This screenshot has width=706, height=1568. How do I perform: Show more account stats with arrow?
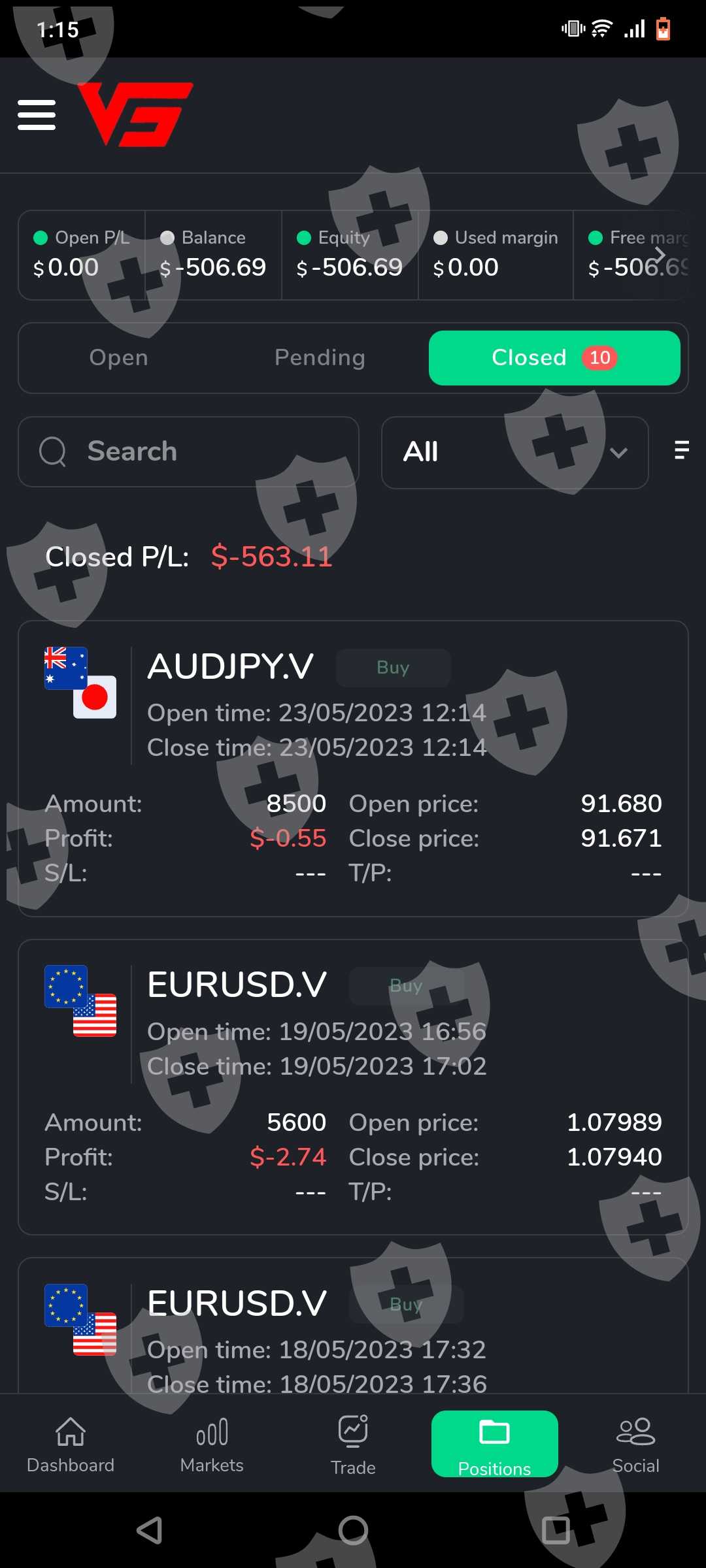tap(660, 255)
